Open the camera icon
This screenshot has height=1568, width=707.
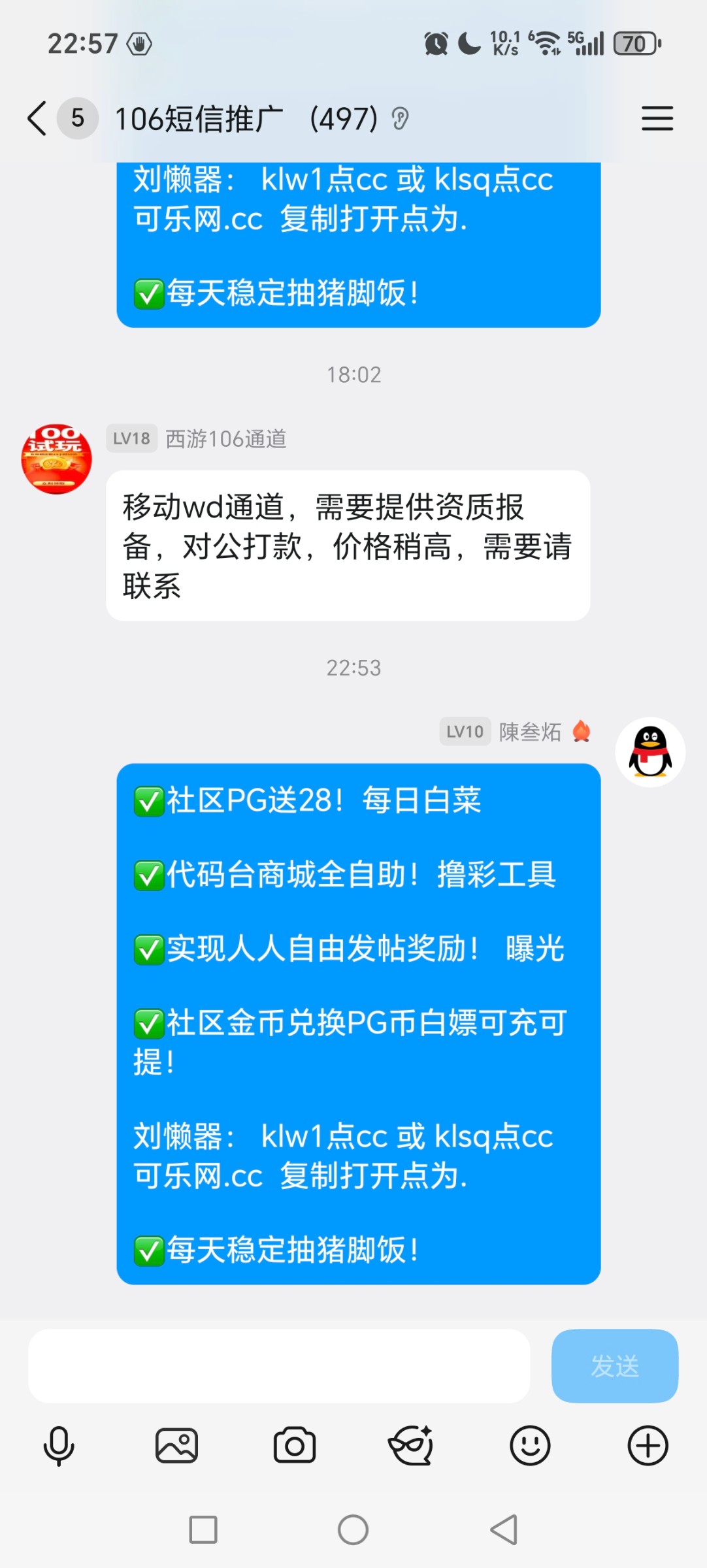295,1446
